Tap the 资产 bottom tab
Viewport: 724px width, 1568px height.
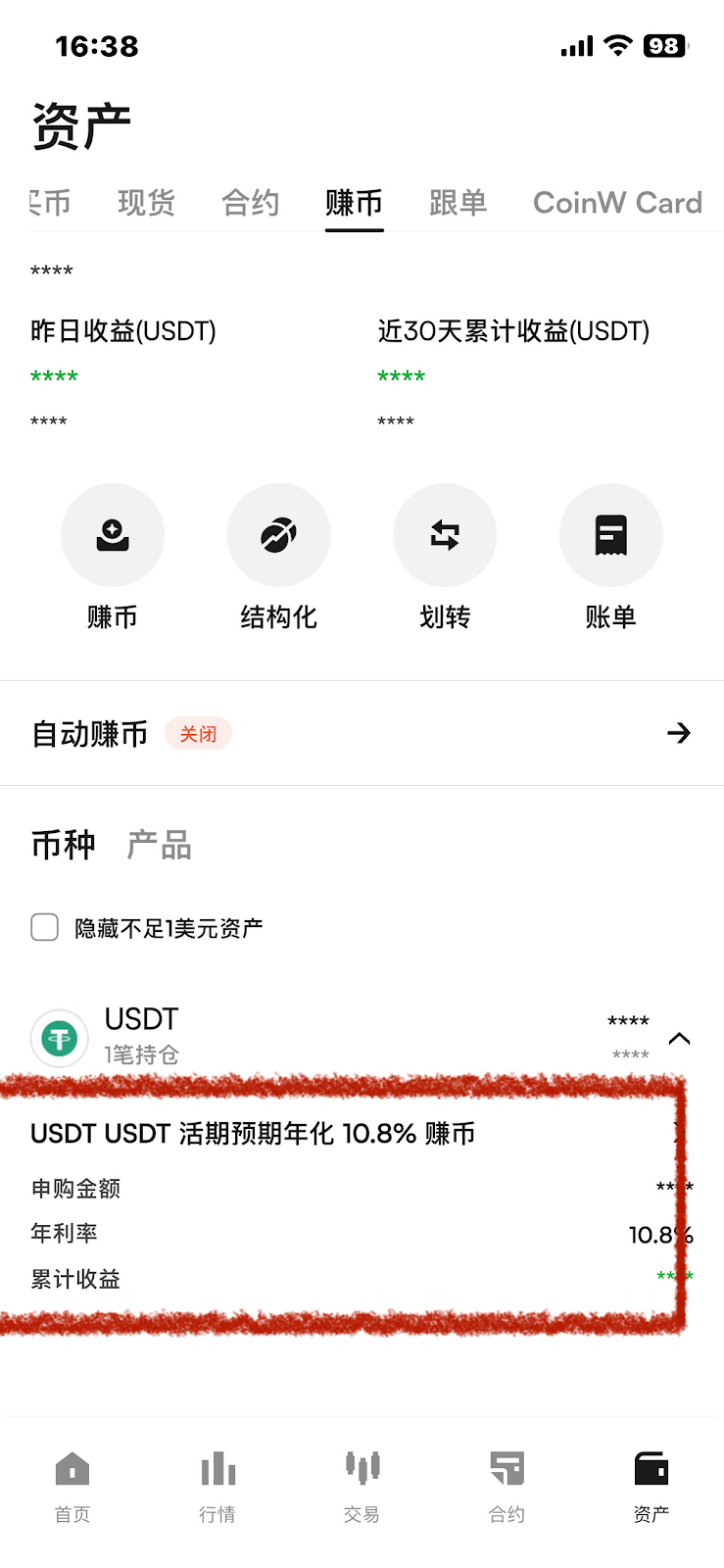652,1486
